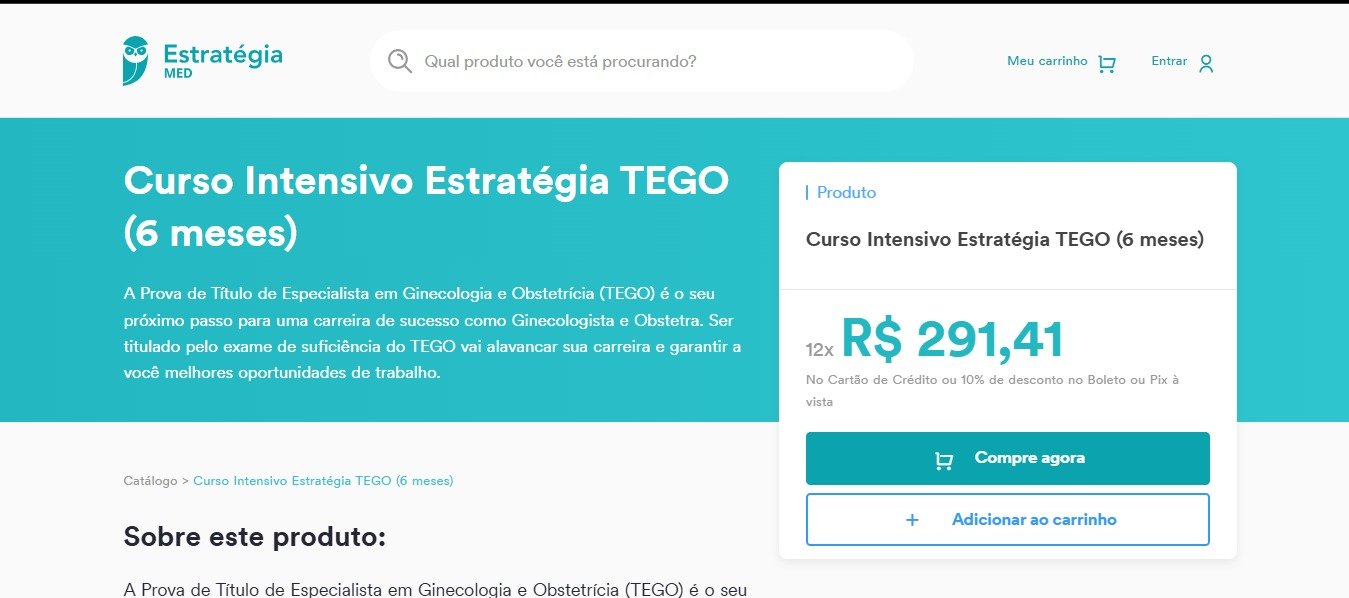
Task: Tap the Compre agora button
Action: [1007, 459]
